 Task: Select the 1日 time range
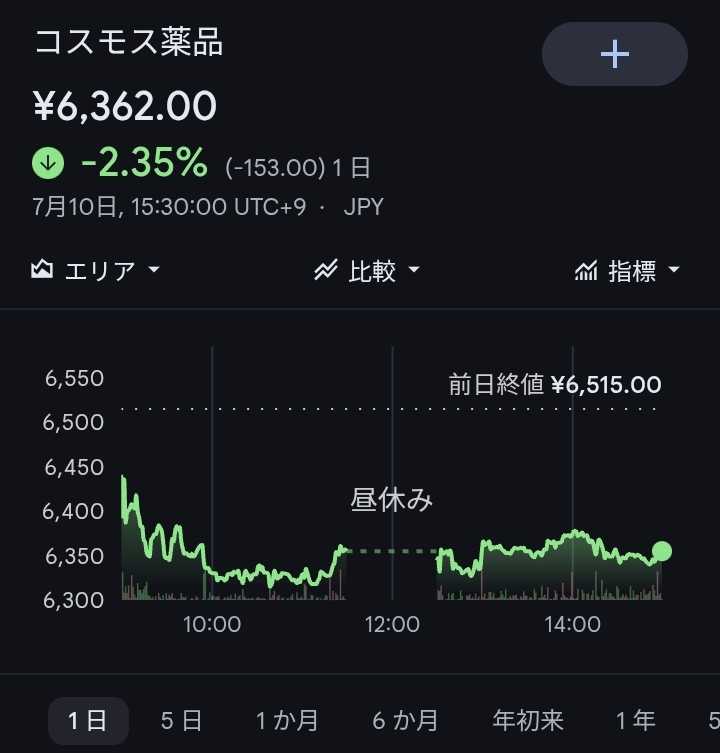pos(88,721)
